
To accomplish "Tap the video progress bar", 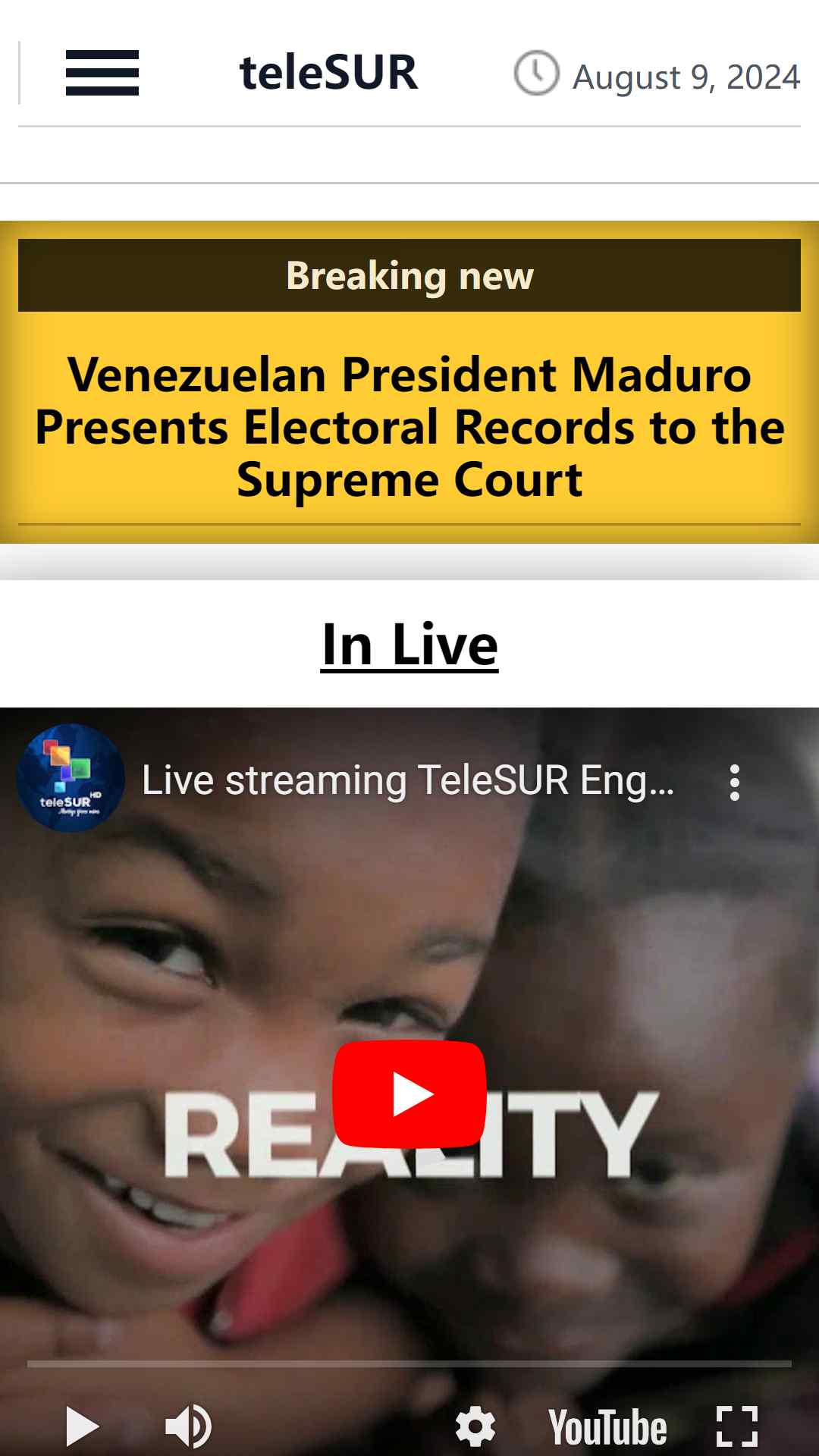I will click(x=409, y=1363).
